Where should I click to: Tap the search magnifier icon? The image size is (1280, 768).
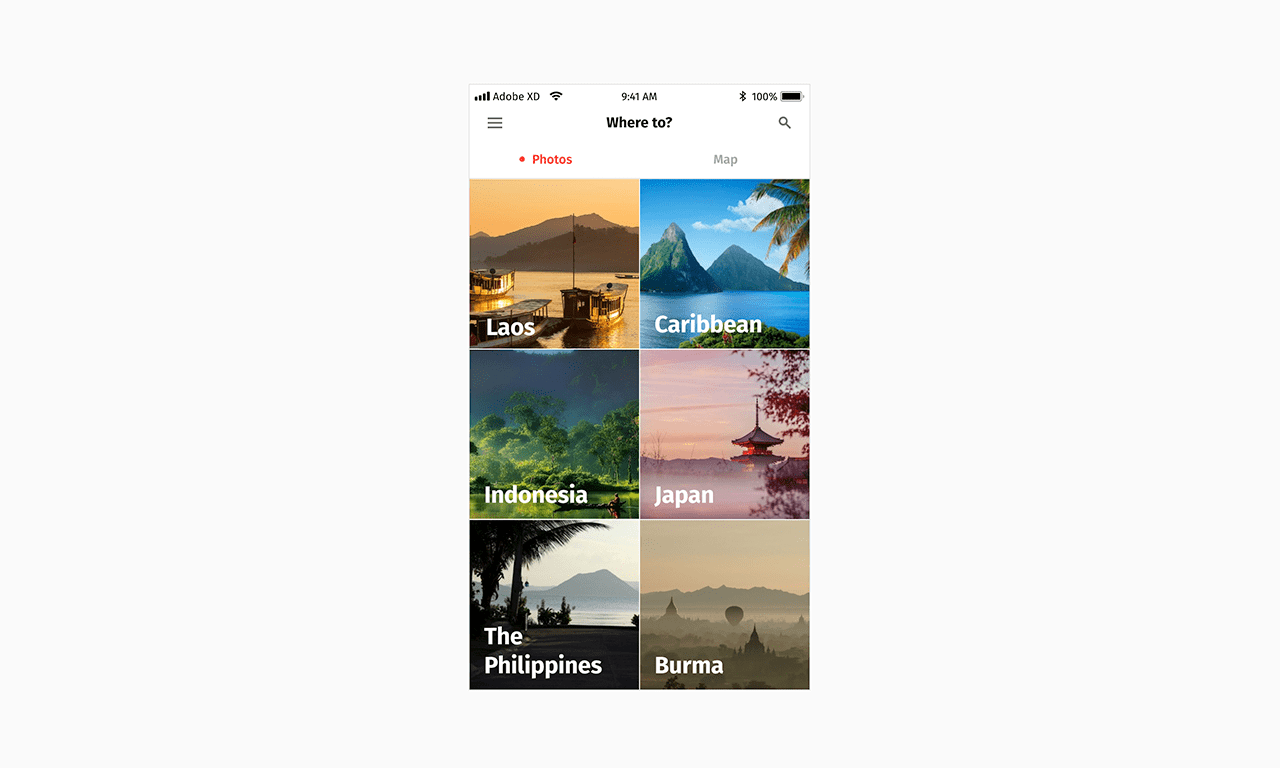click(x=785, y=123)
